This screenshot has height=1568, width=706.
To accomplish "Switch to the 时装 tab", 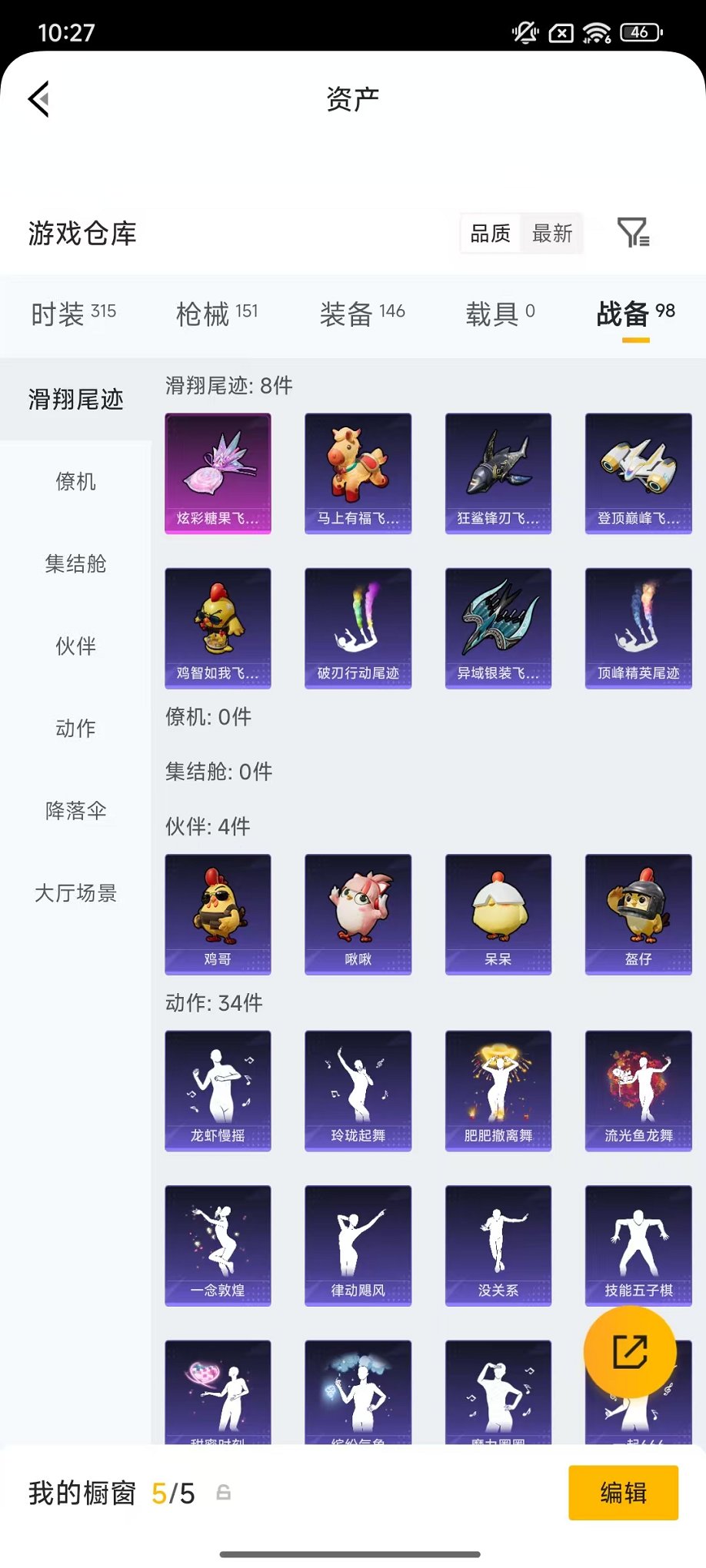I will [x=72, y=314].
